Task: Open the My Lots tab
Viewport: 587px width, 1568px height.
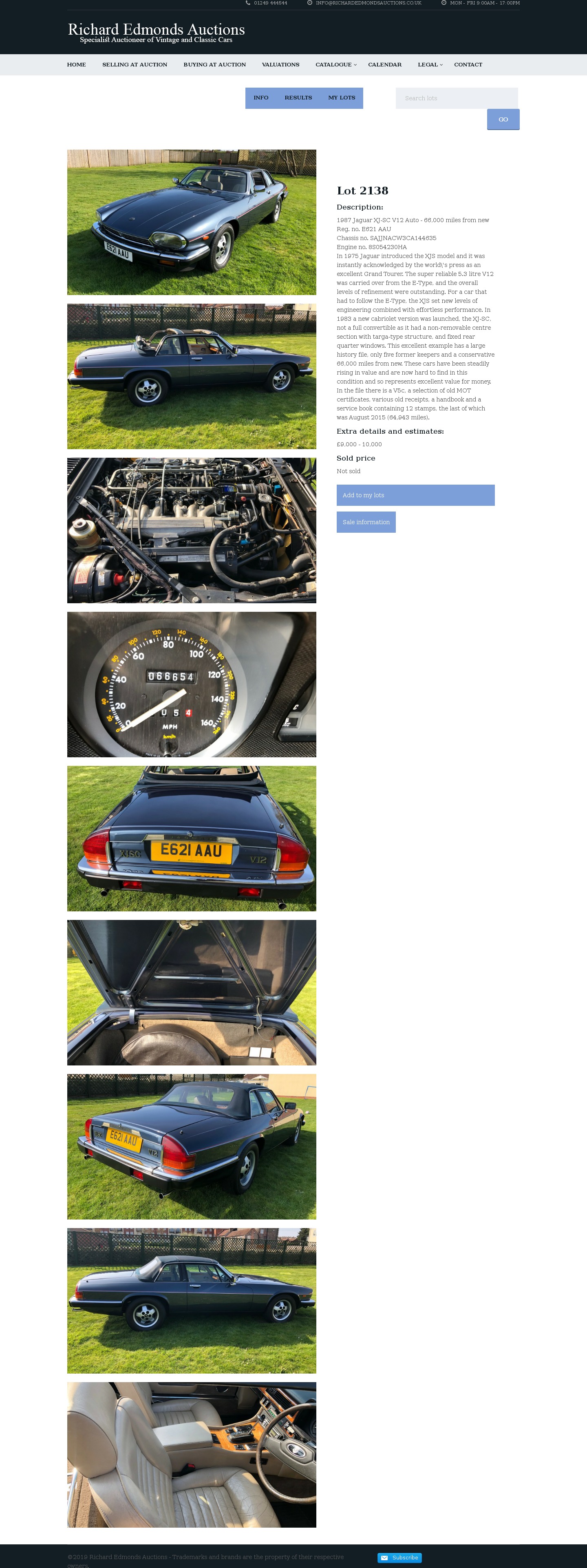Action: tap(341, 98)
